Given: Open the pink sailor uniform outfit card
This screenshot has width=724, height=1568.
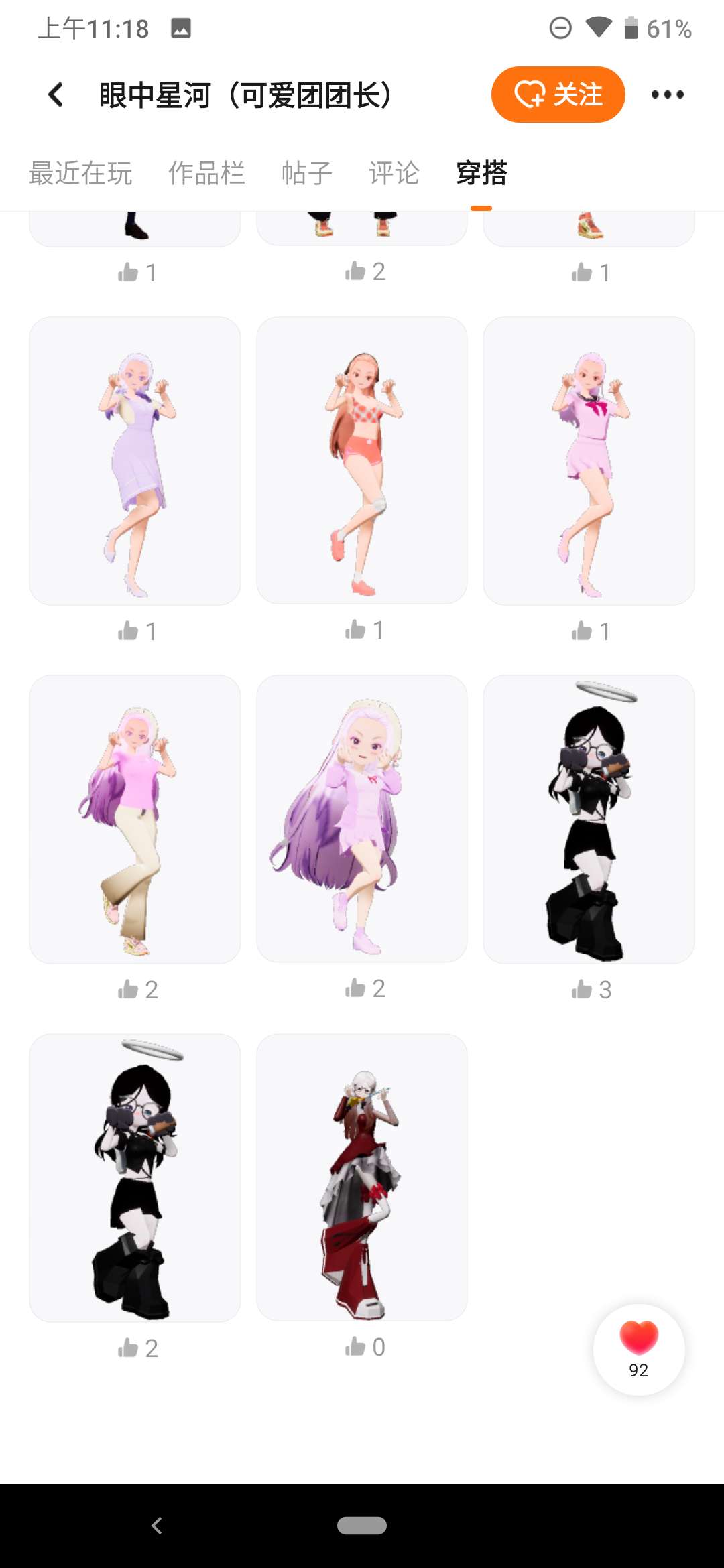Looking at the screenshot, I should 589,461.
